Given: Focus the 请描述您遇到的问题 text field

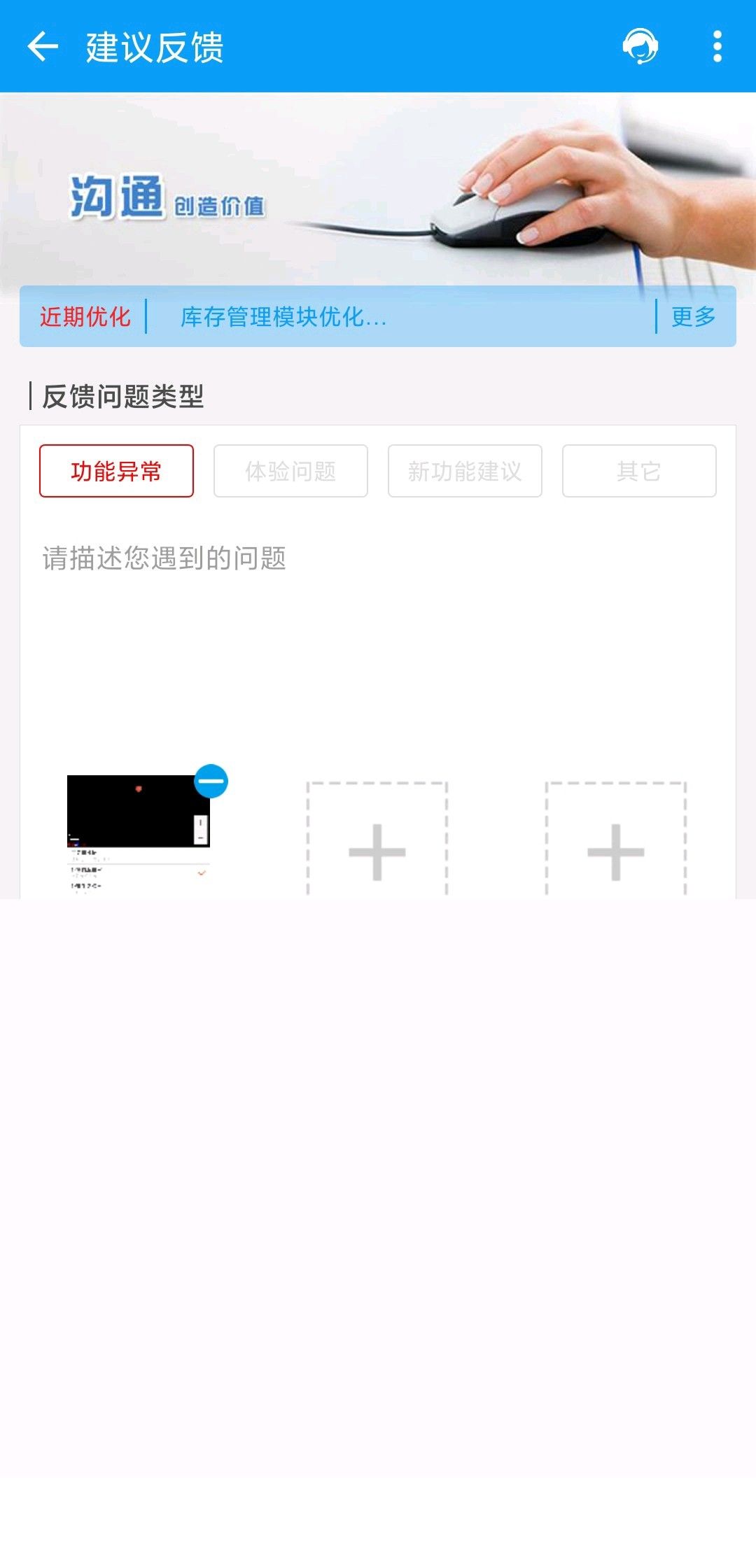Looking at the screenshot, I should (x=378, y=630).
